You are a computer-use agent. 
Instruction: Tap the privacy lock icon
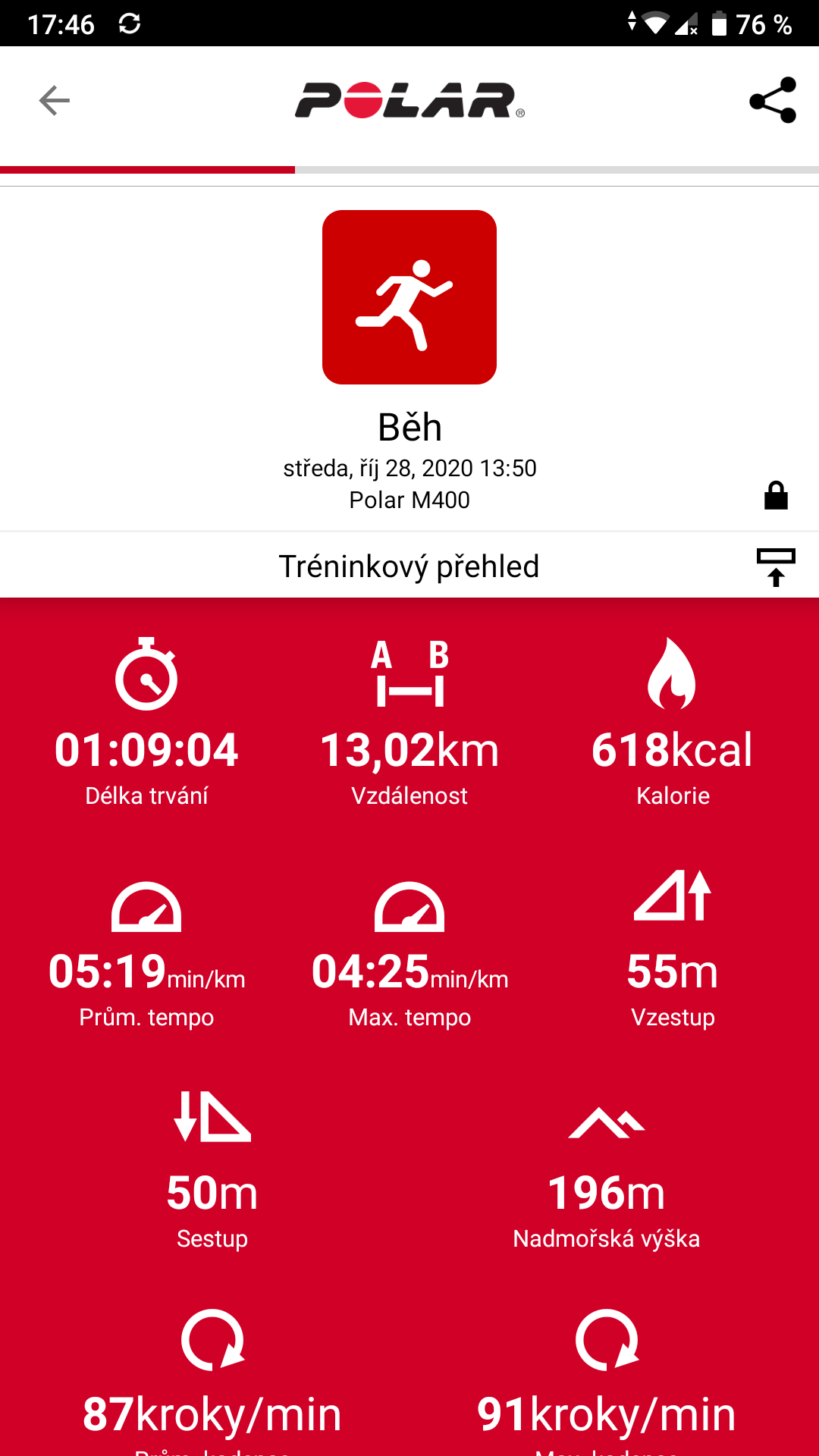(x=776, y=495)
